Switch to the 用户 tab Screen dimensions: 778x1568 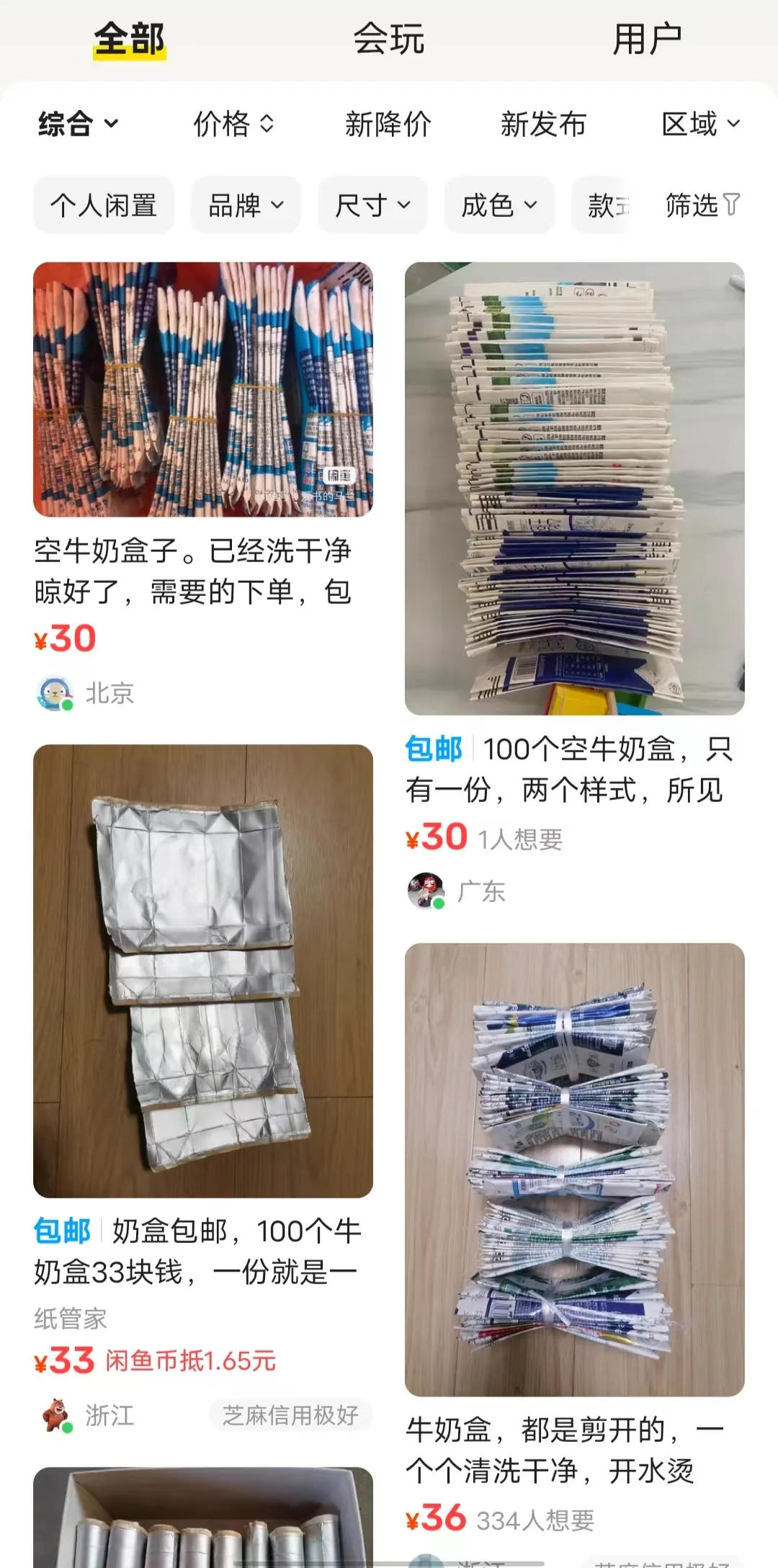pyautogui.click(x=647, y=39)
